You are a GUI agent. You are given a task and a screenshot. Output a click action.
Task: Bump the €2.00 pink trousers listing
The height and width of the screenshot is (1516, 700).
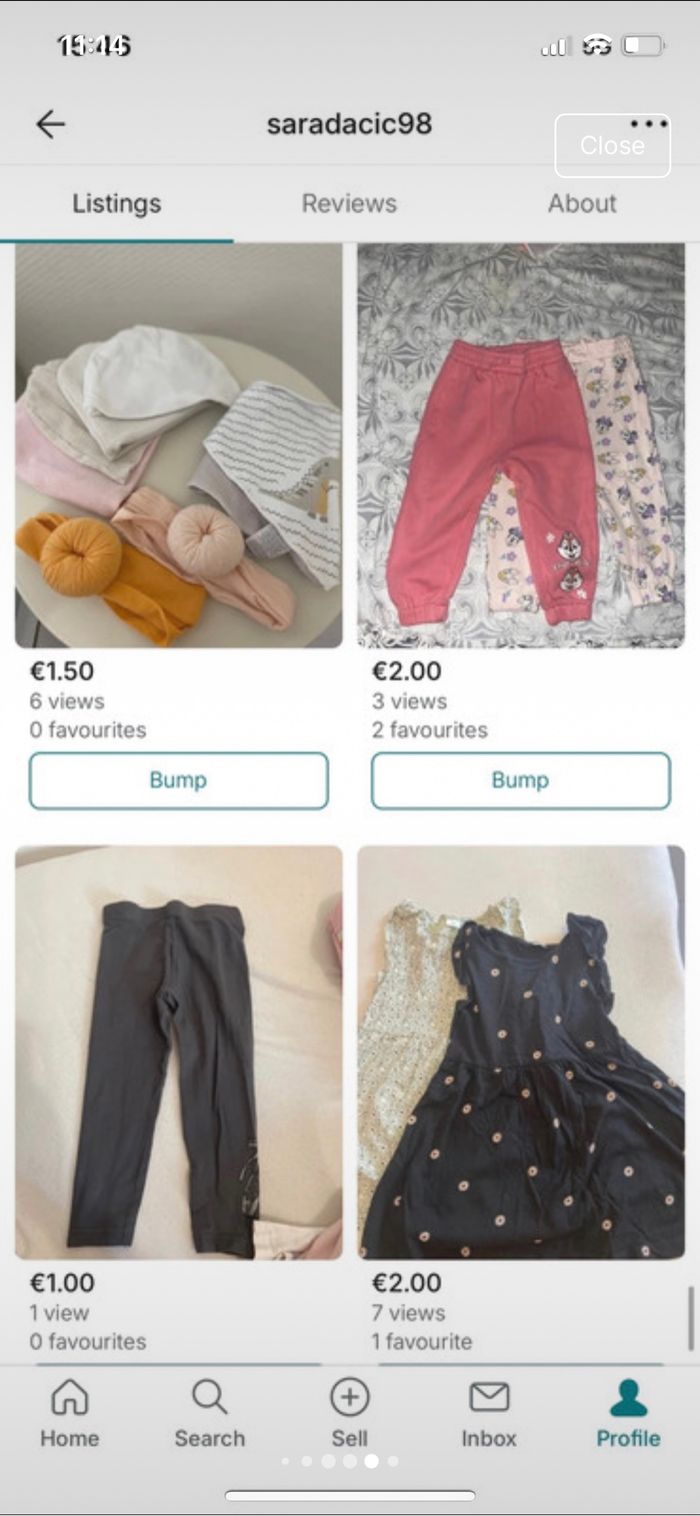[521, 781]
